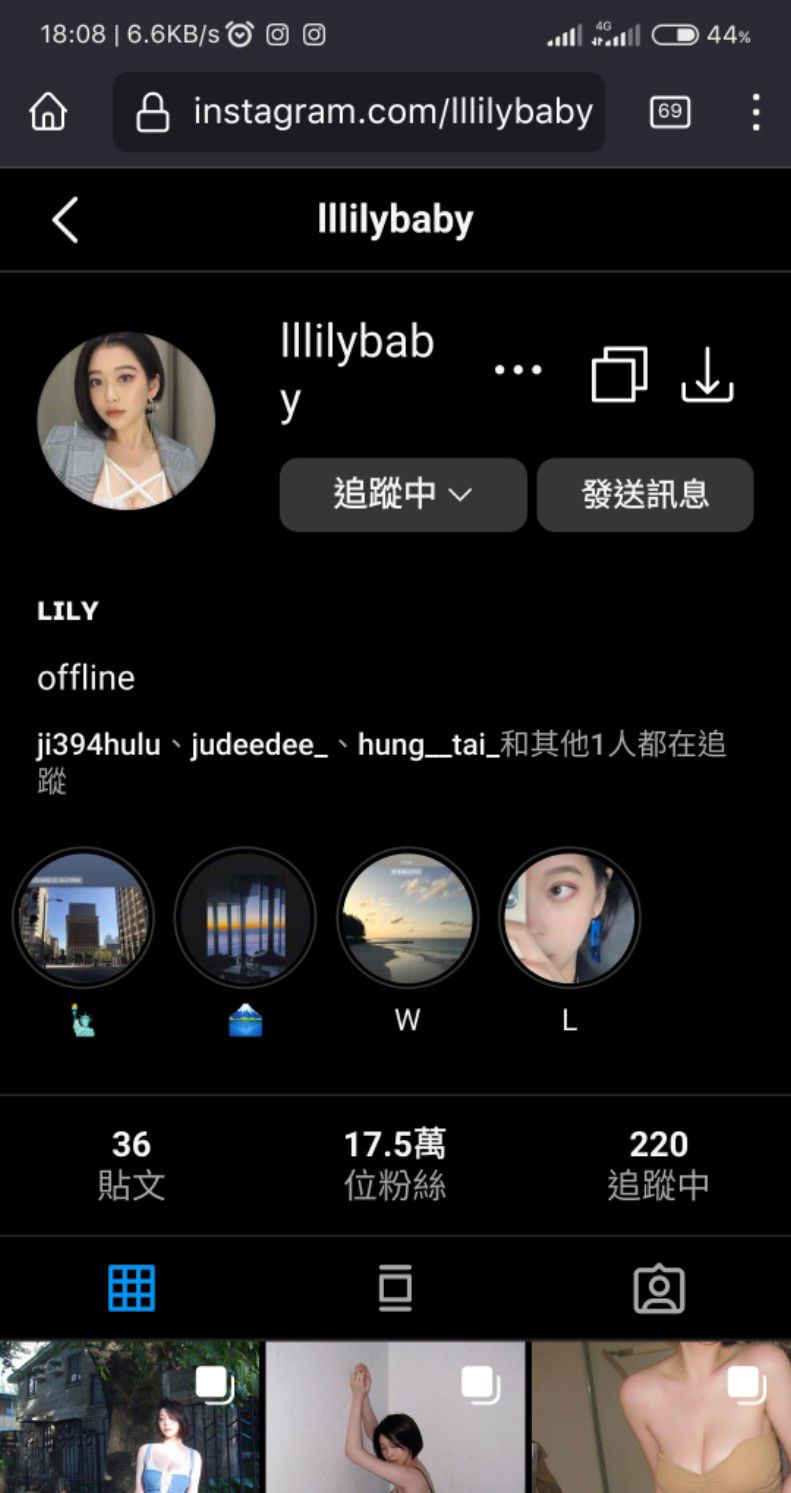Switch to the tagged photos tab
The height and width of the screenshot is (1493, 791).
coord(659,1288)
